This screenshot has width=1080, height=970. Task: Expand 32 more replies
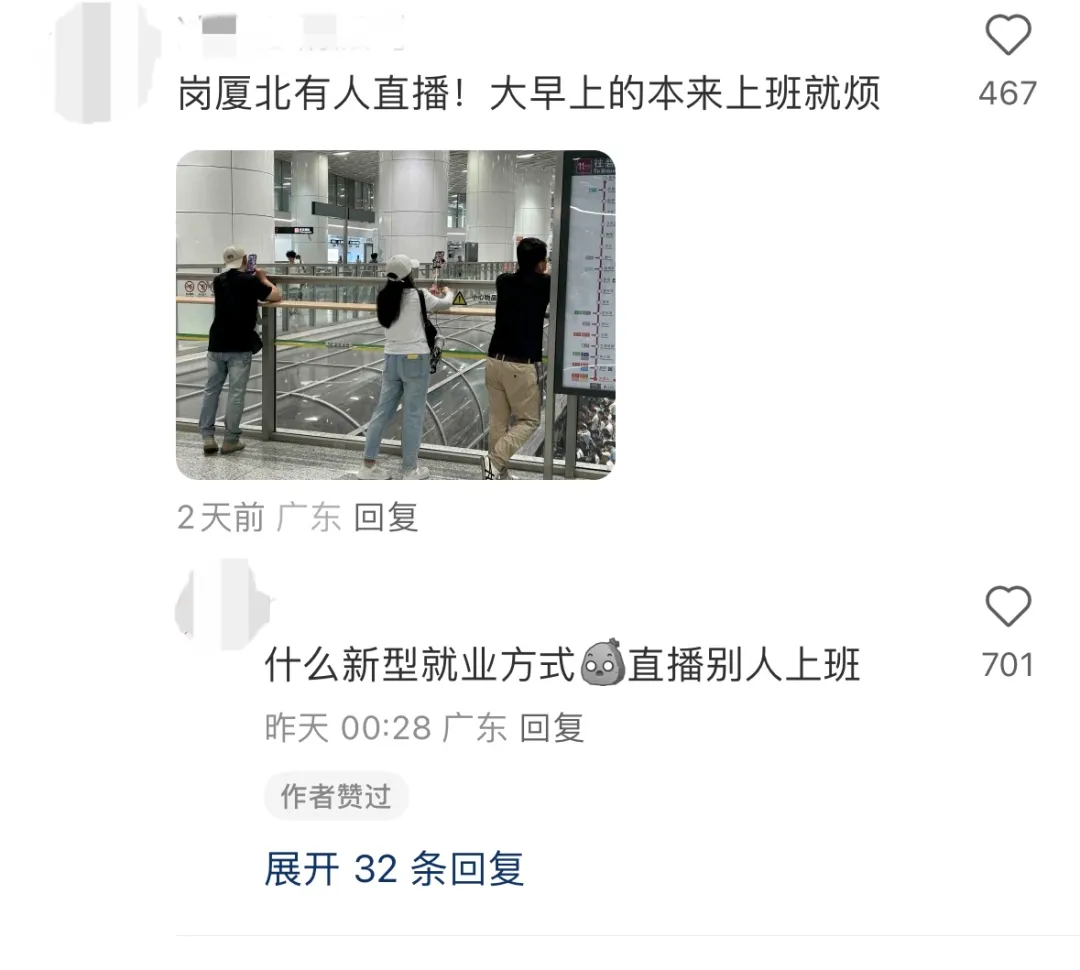point(394,869)
